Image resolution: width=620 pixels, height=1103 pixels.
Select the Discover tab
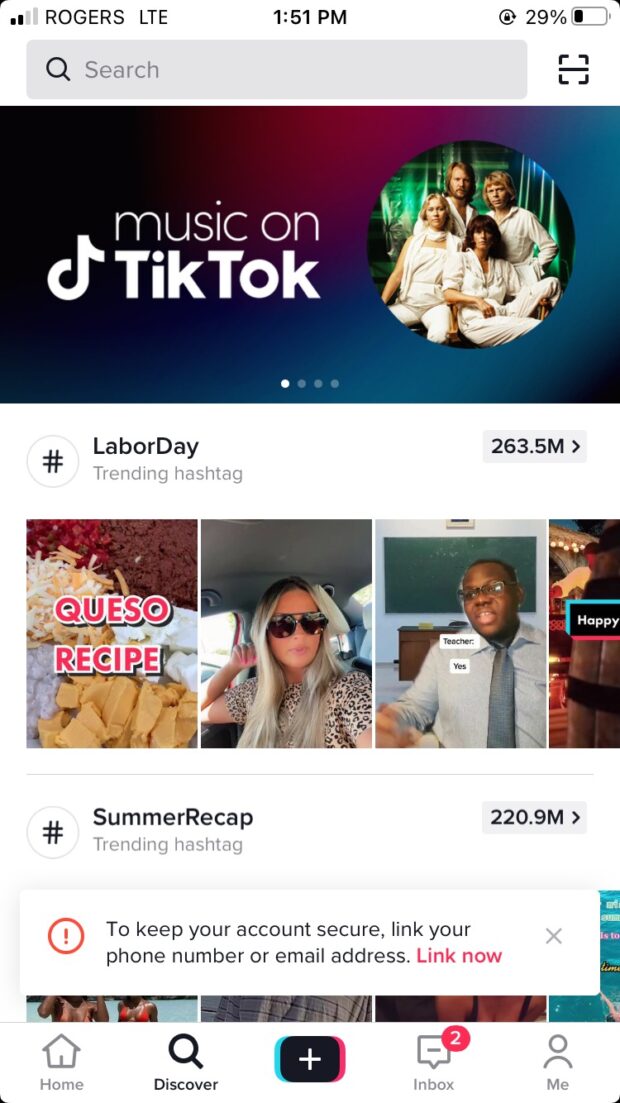point(185,1062)
